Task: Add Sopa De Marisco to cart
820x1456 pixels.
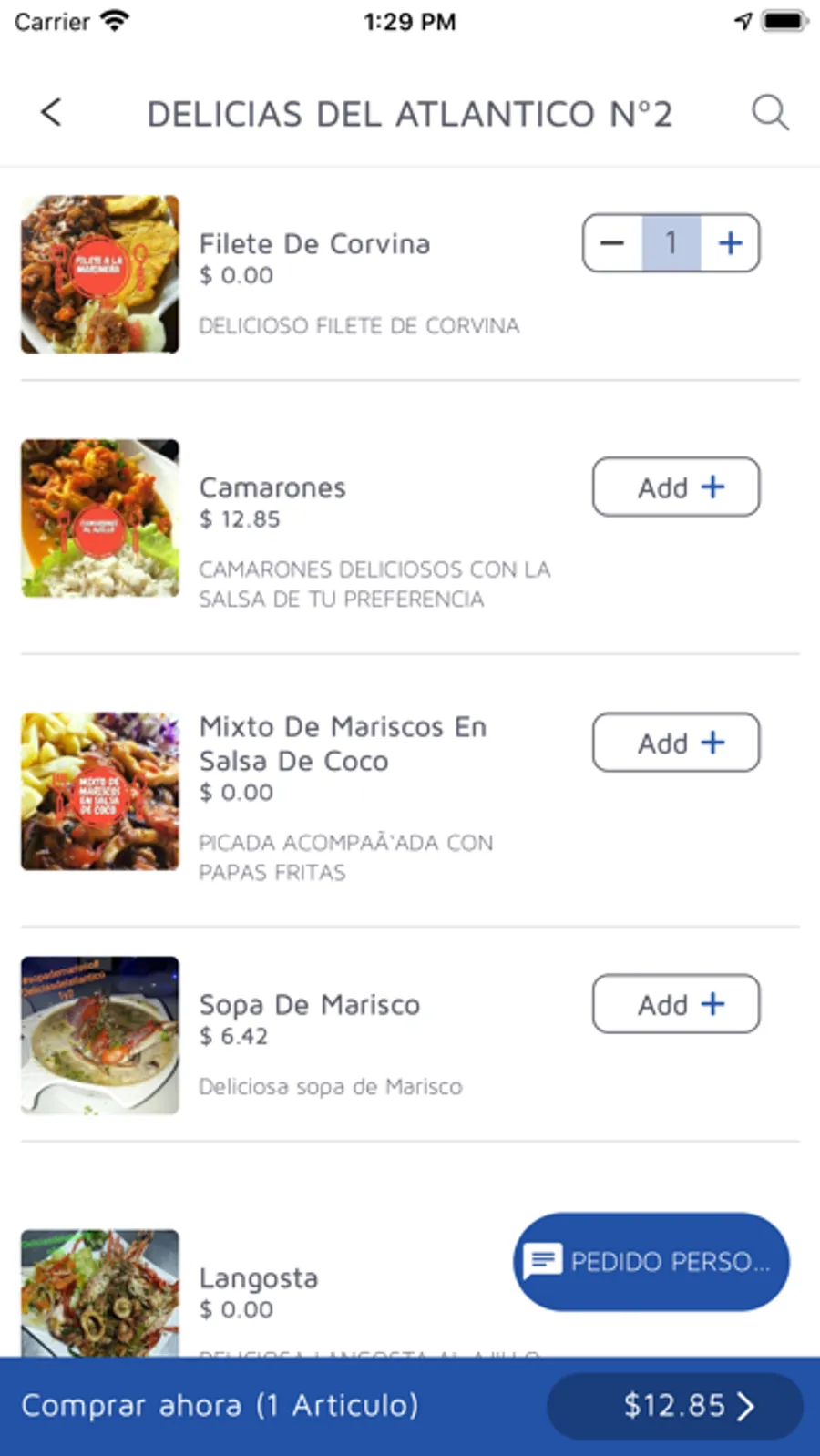Action: 676,1004
